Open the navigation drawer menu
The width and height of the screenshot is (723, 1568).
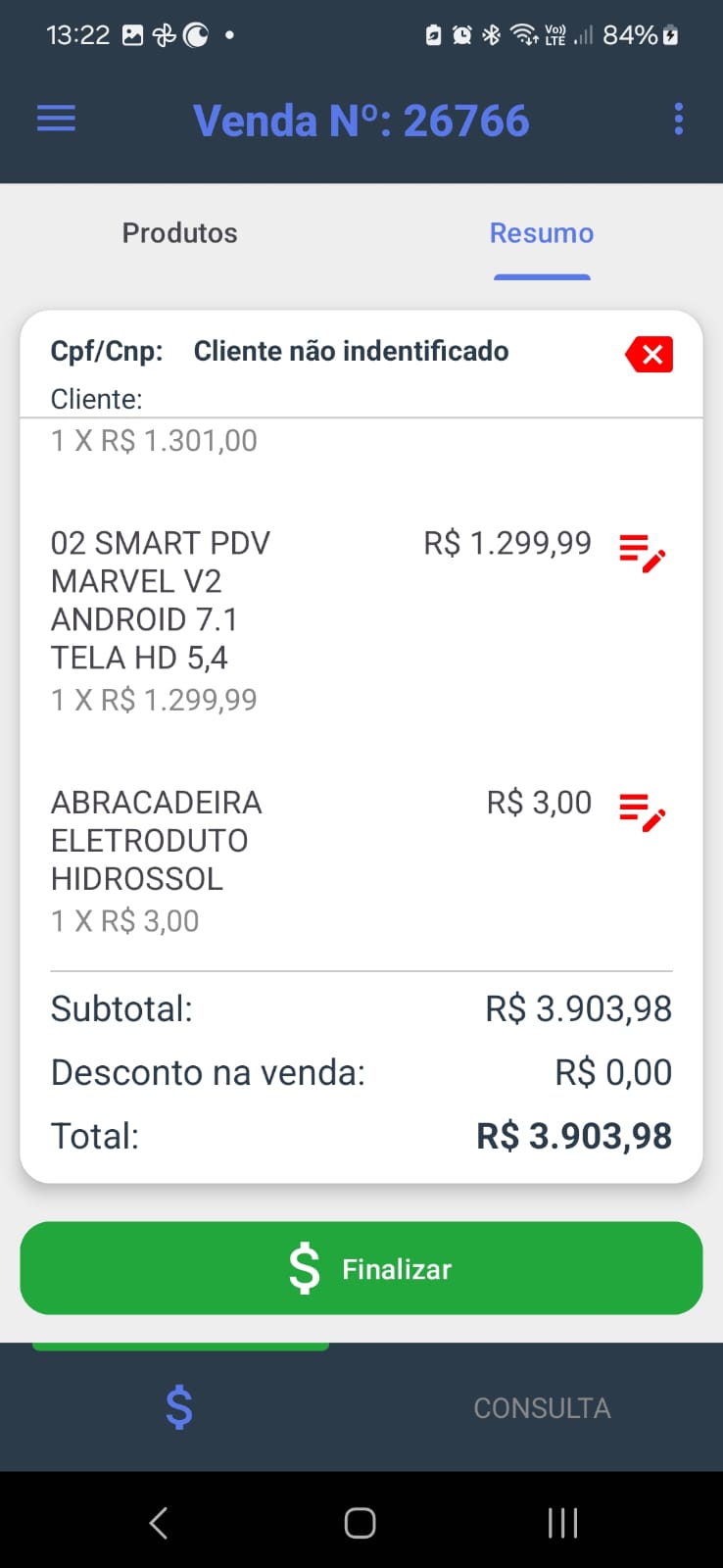(x=56, y=119)
